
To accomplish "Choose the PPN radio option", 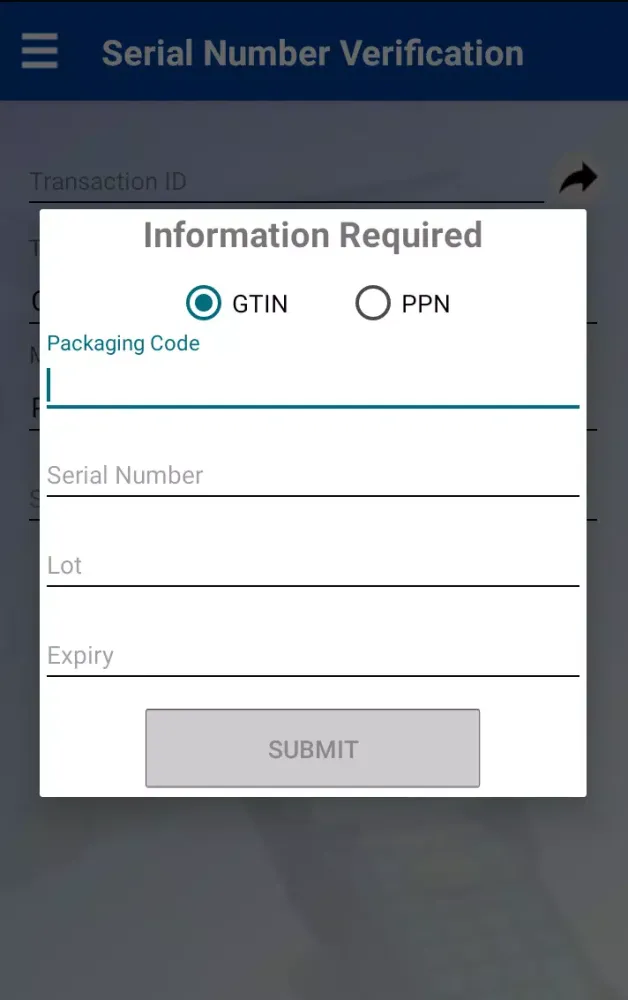I will pyautogui.click(x=373, y=303).
